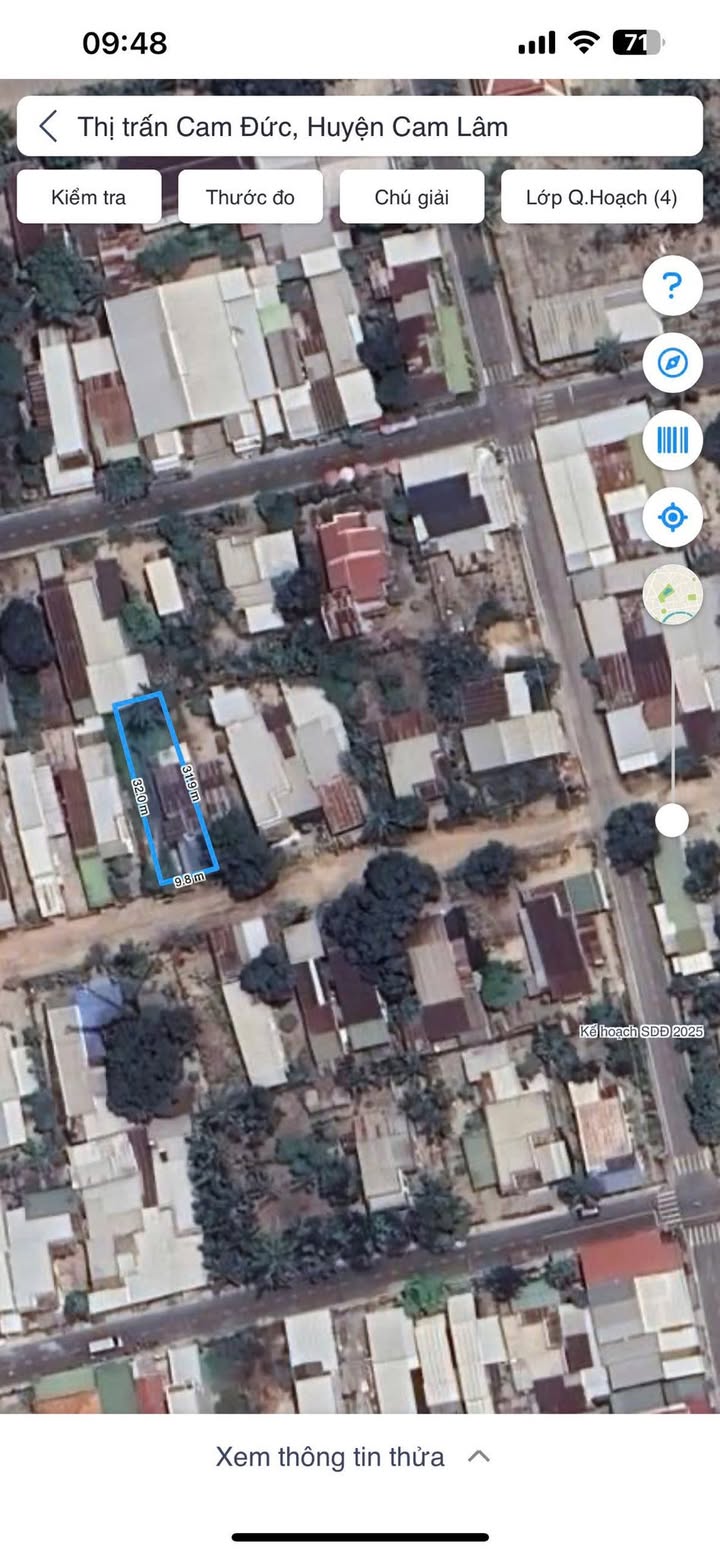Show the Chú giải legend

click(x=412, y=197)
